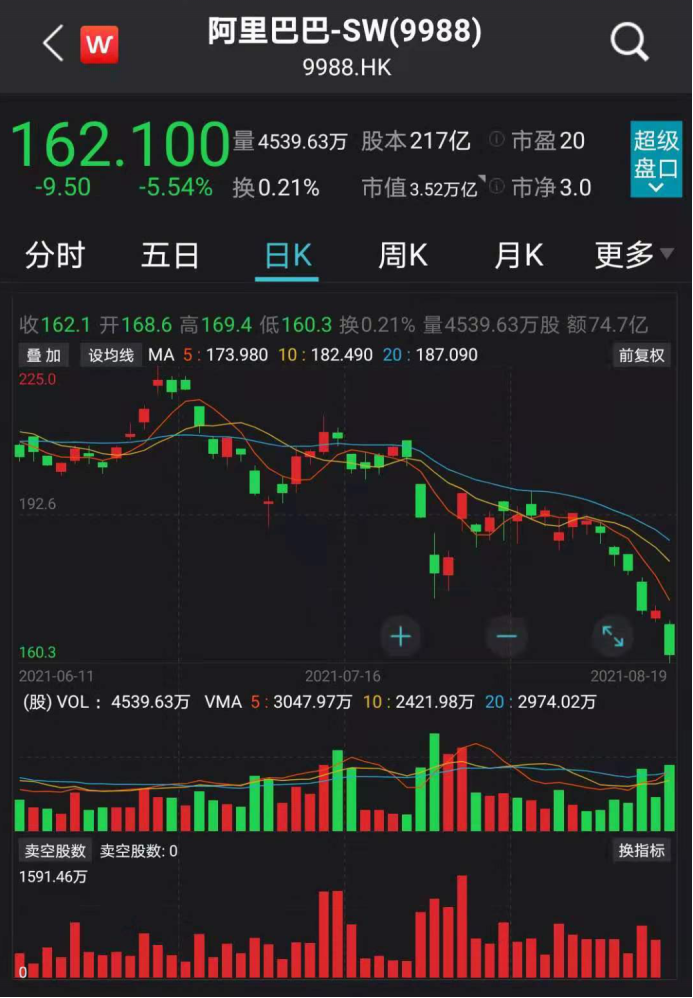
Task: Switch to the 五日 chart tab
Action: tap(170, 256)
